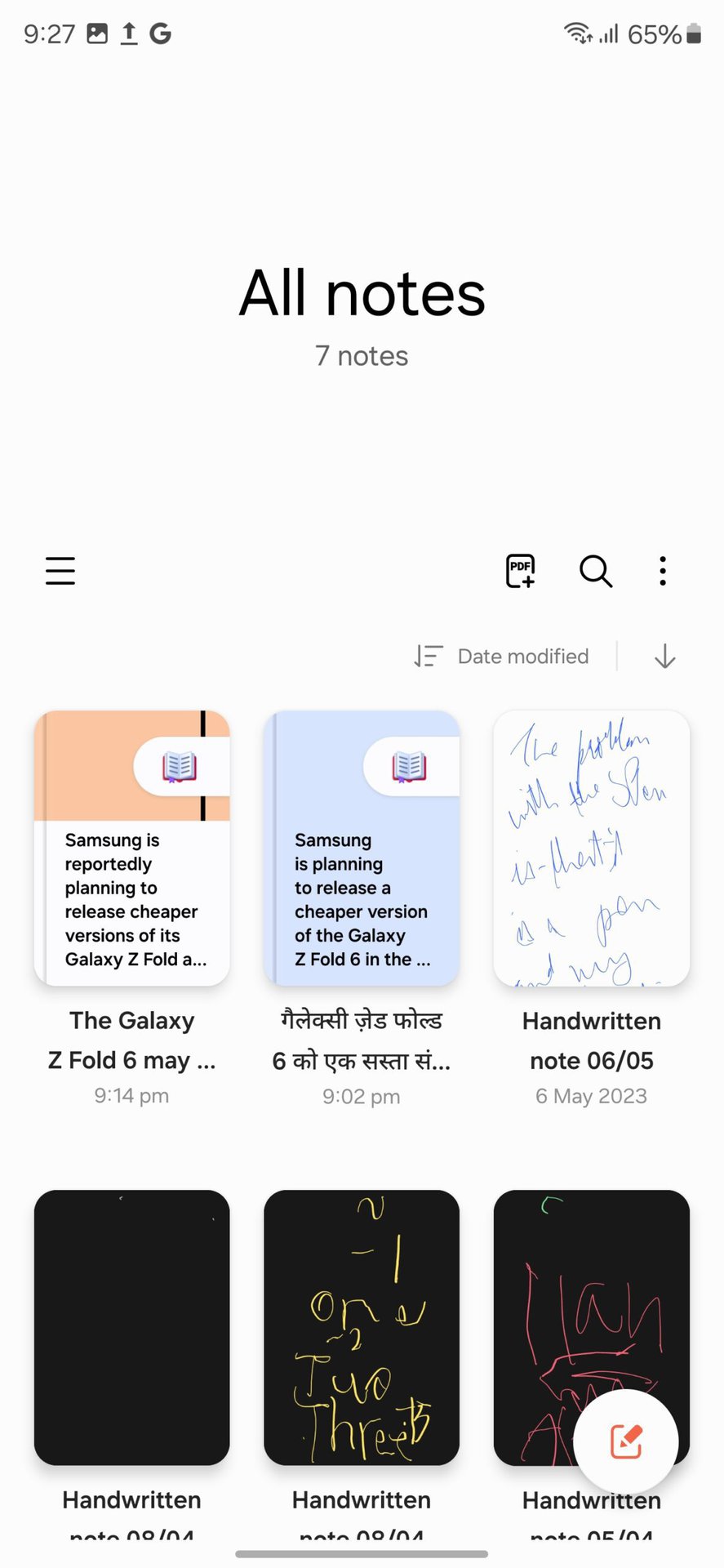Viewport: 724px width, 1568px height.
Task: Reverse the sort order arrow
Action: pyautogui.click(x=665, y=657)
